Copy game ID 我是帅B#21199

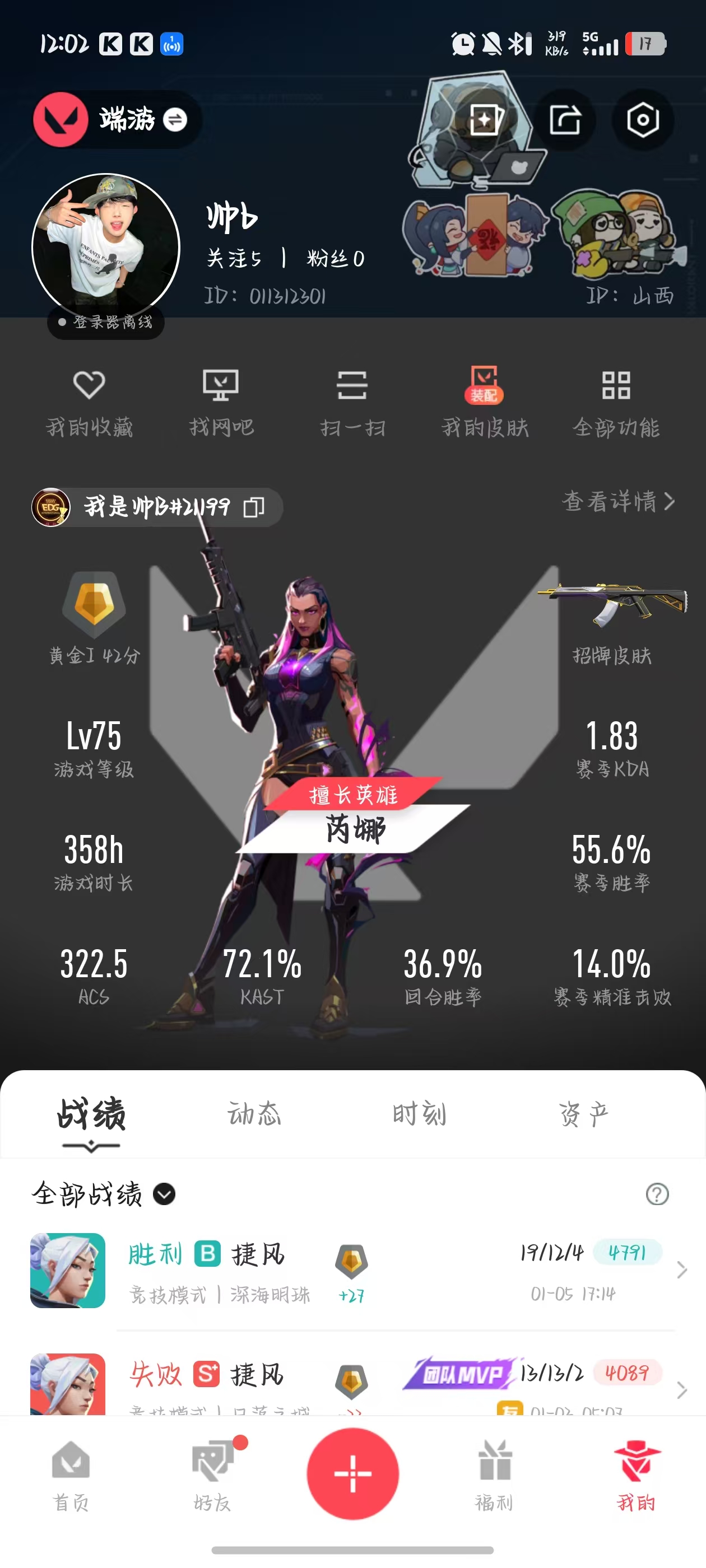(x=253, y=506)
